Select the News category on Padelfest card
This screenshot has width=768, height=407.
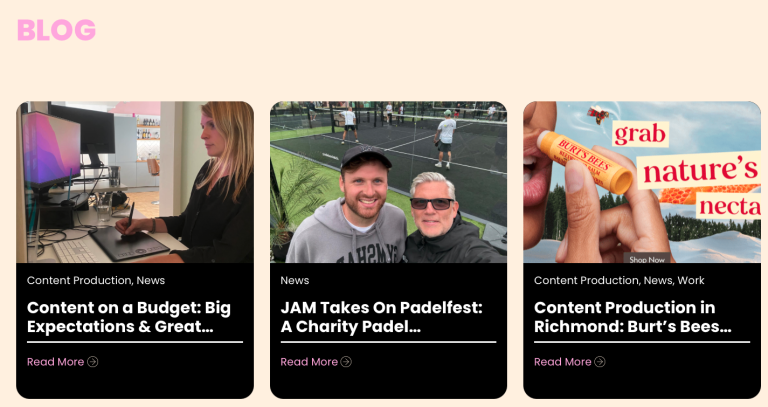click(295, 280)
